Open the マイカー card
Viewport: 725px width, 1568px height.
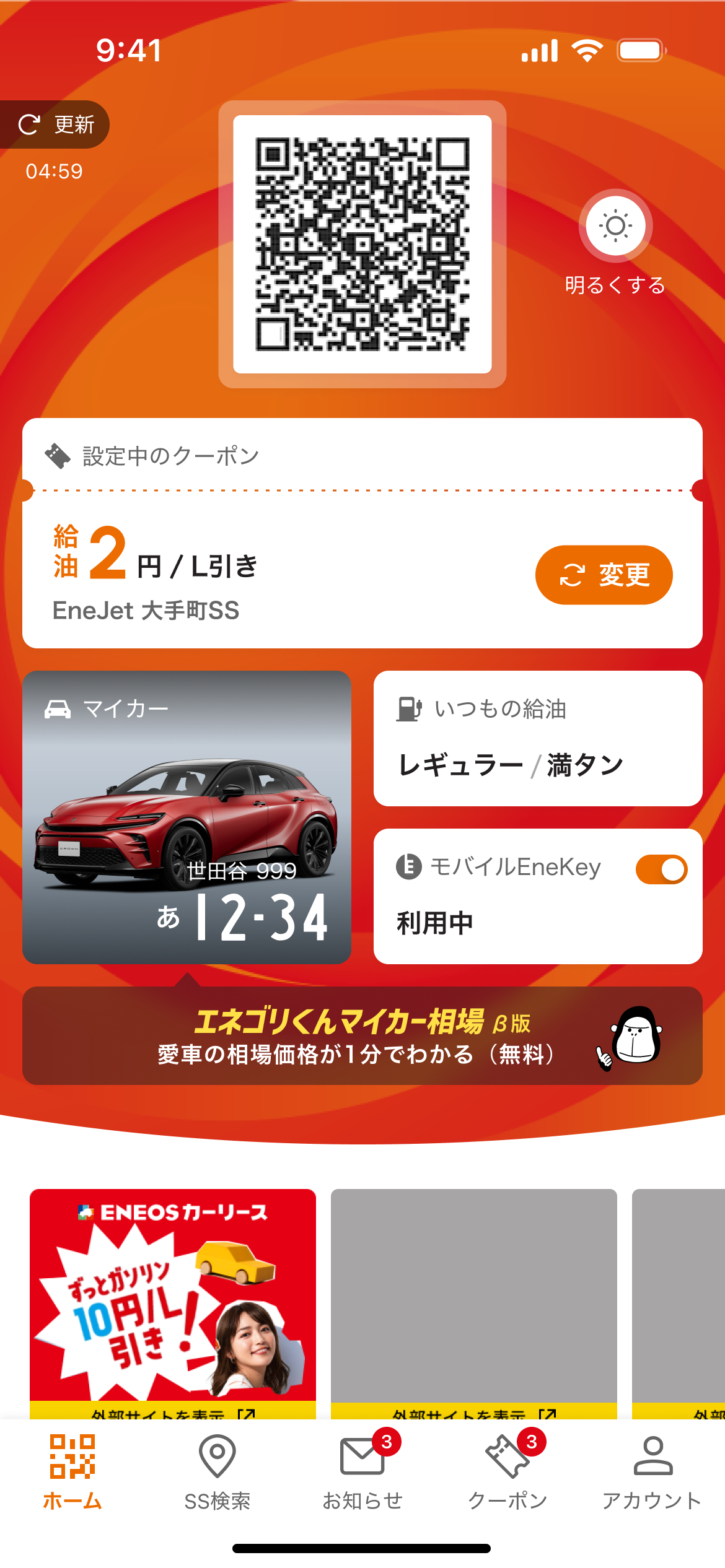point(187,816)
